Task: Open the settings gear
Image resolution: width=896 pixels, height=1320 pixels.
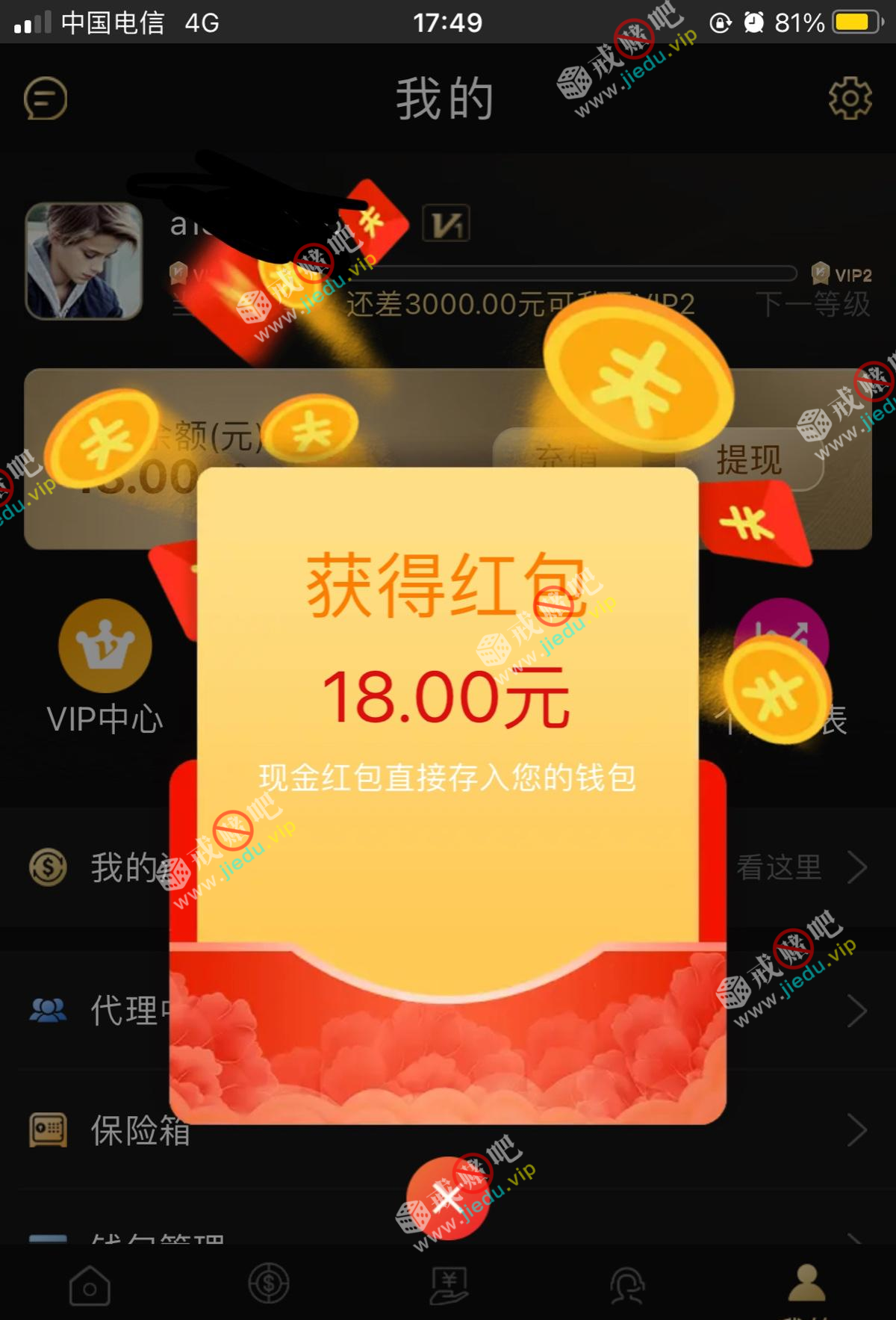Action: (x=850, y=98)
